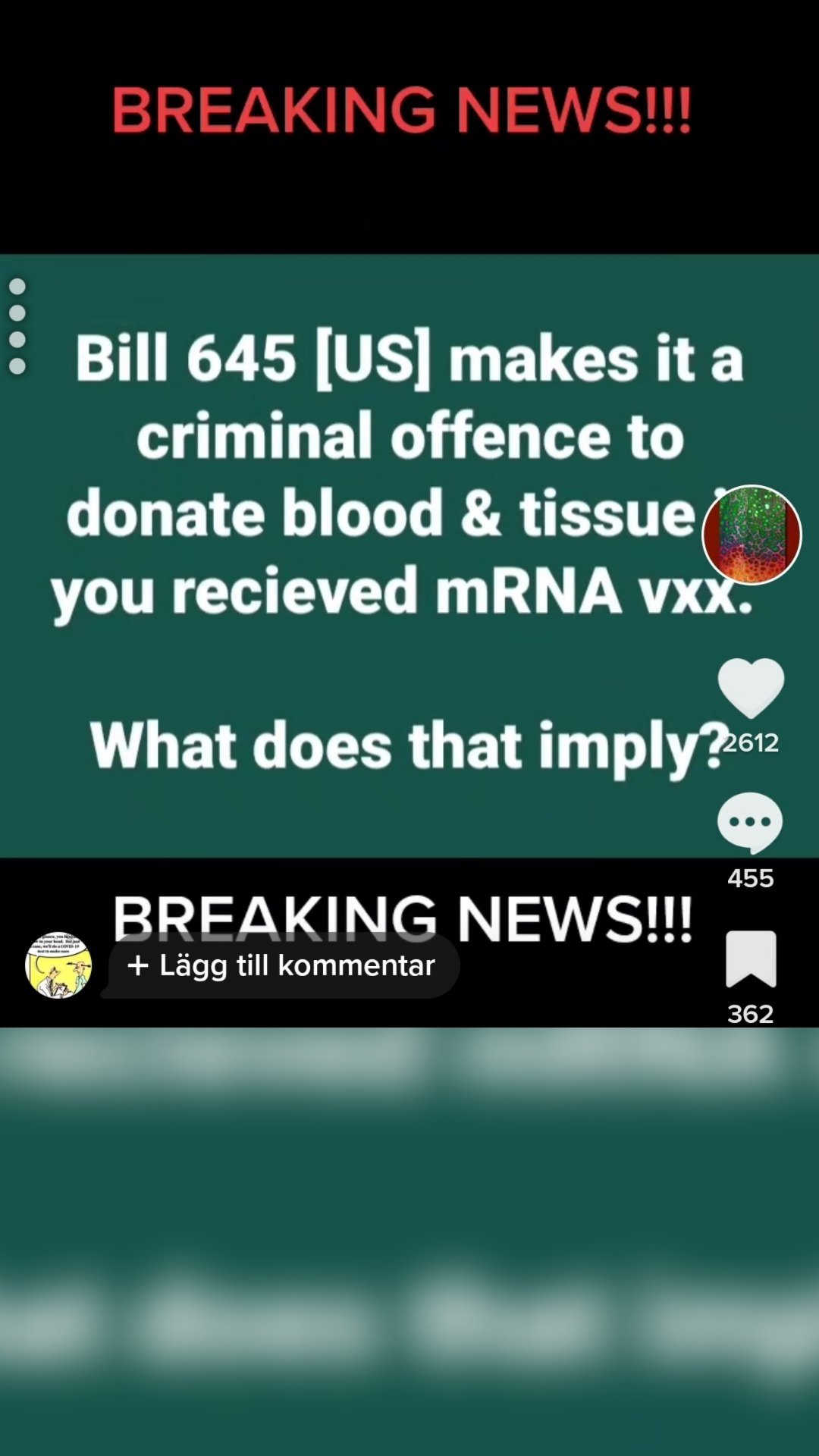The height and width of the screenshot is (1456, 819).
Task: Open the comments speech bubble
Action: (750, 823)
